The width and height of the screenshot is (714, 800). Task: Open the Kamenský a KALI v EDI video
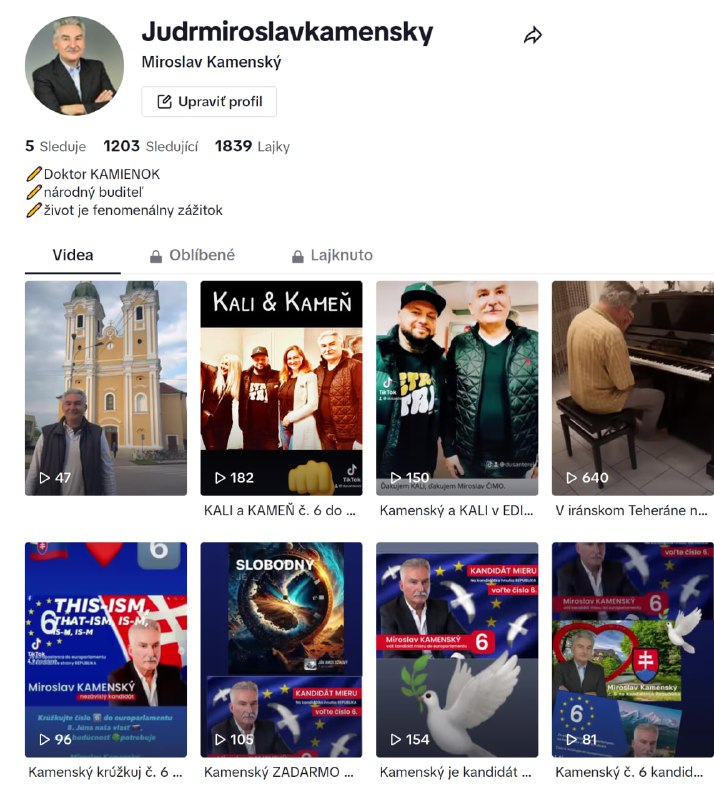coord(457,388)
